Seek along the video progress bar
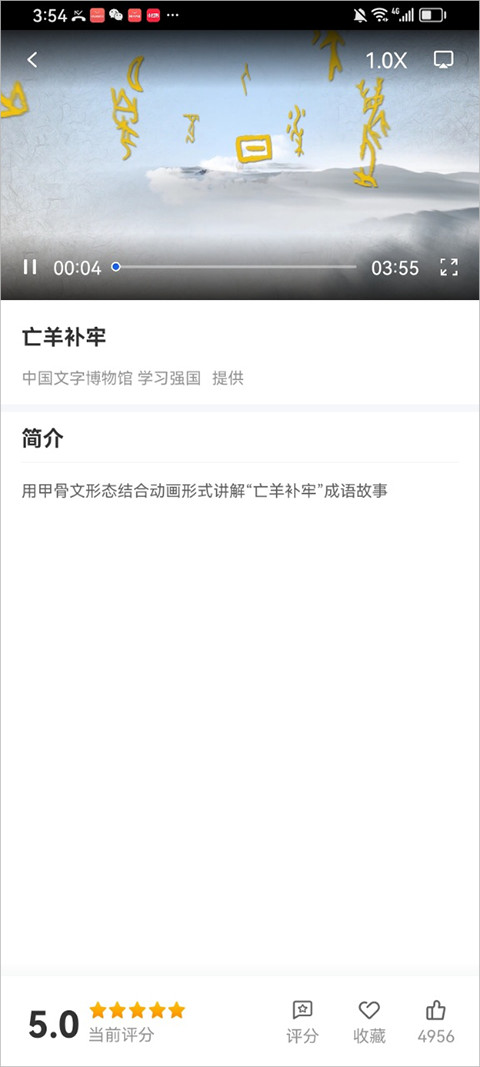 point(235,267)
